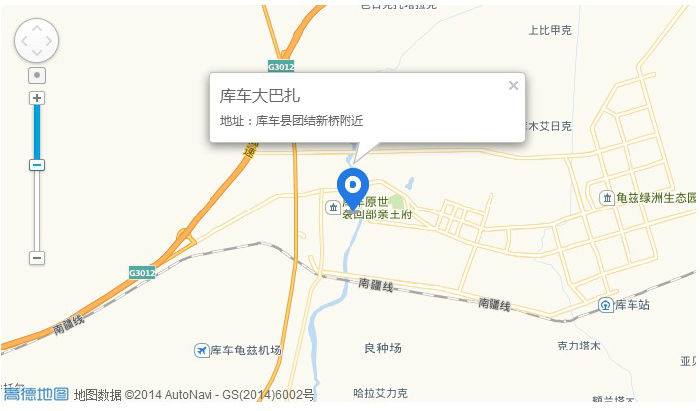The image size is (700, 411).
Task: Pan the map right with the right arrow
Action: point(51,41)
